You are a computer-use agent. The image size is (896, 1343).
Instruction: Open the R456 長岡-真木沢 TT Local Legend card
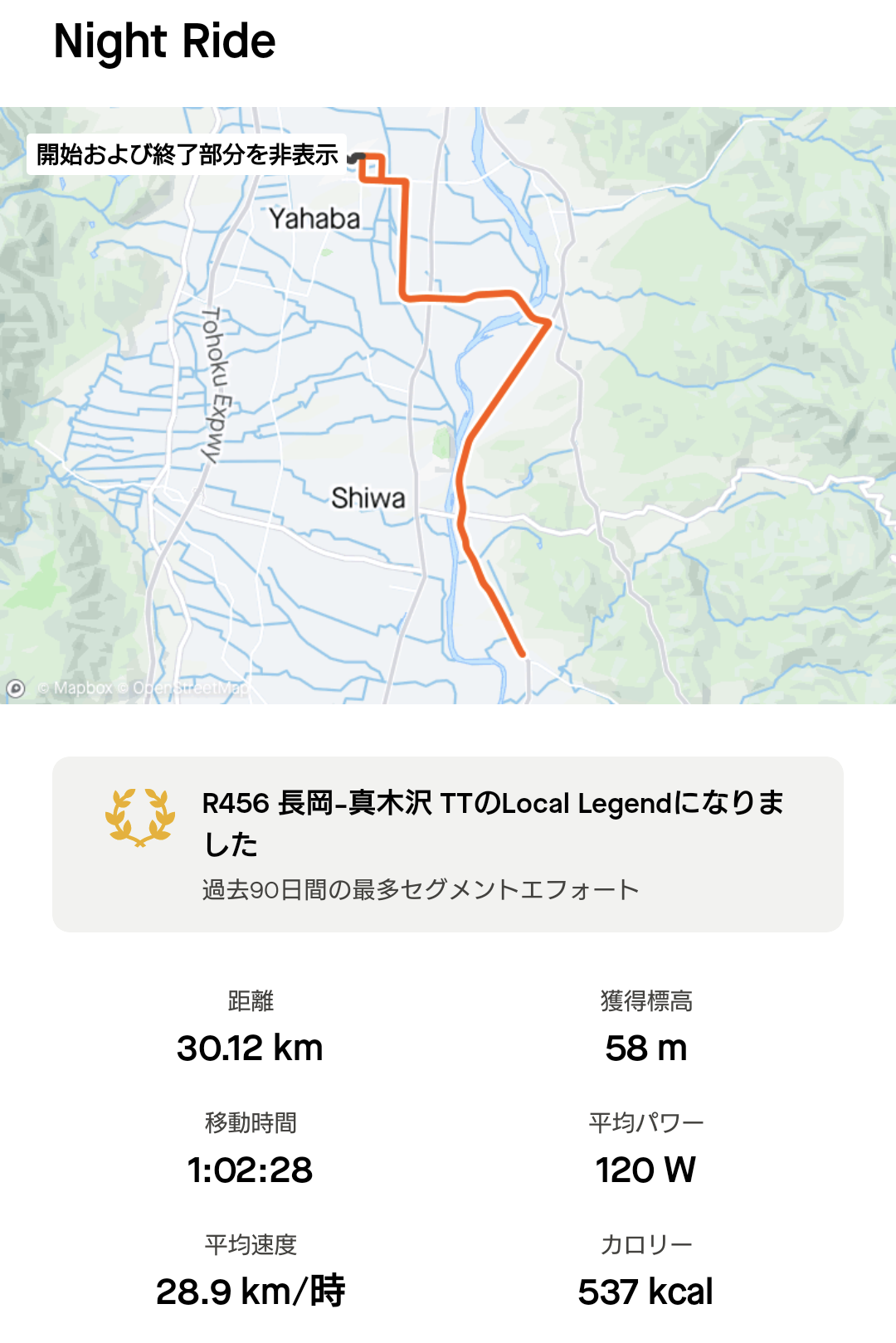448,844
